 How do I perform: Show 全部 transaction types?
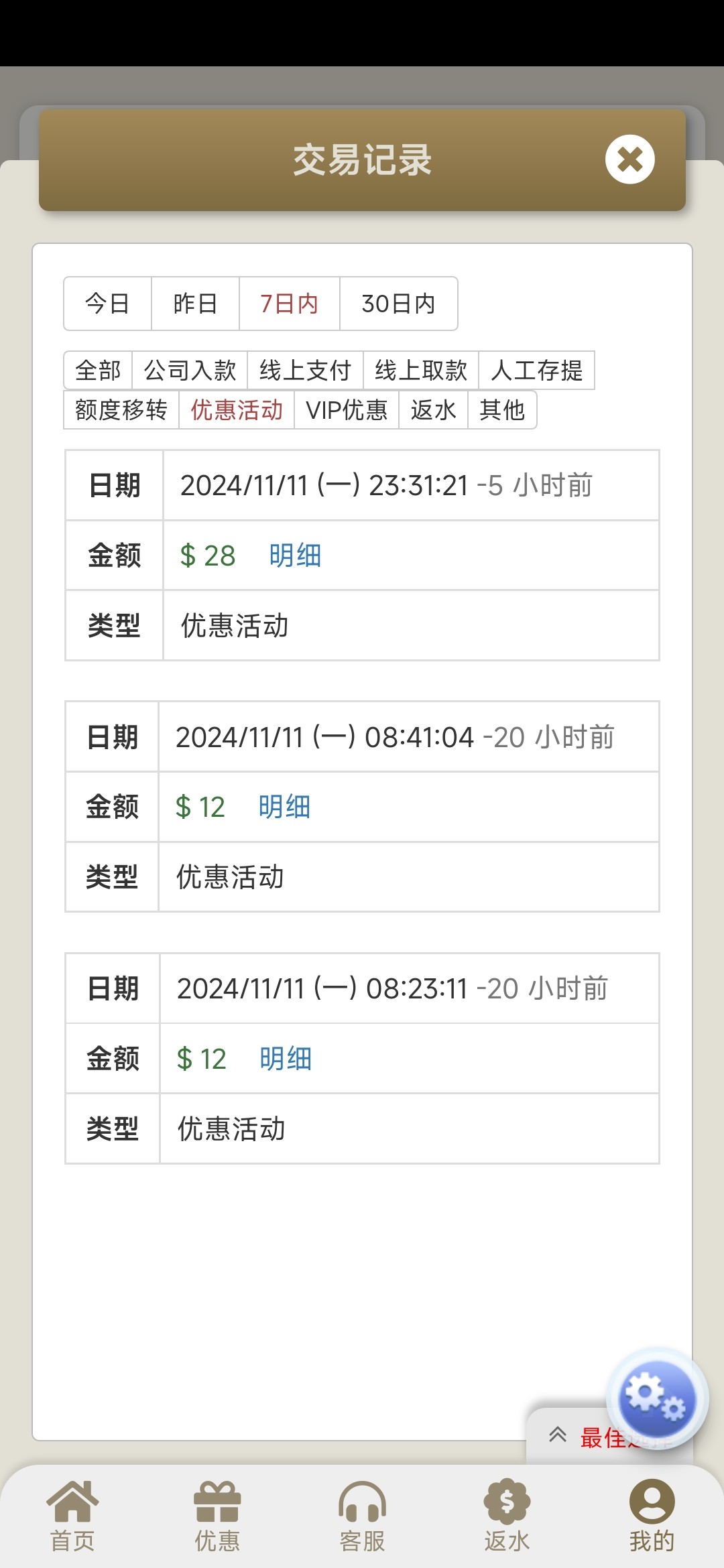click(98, 370)
